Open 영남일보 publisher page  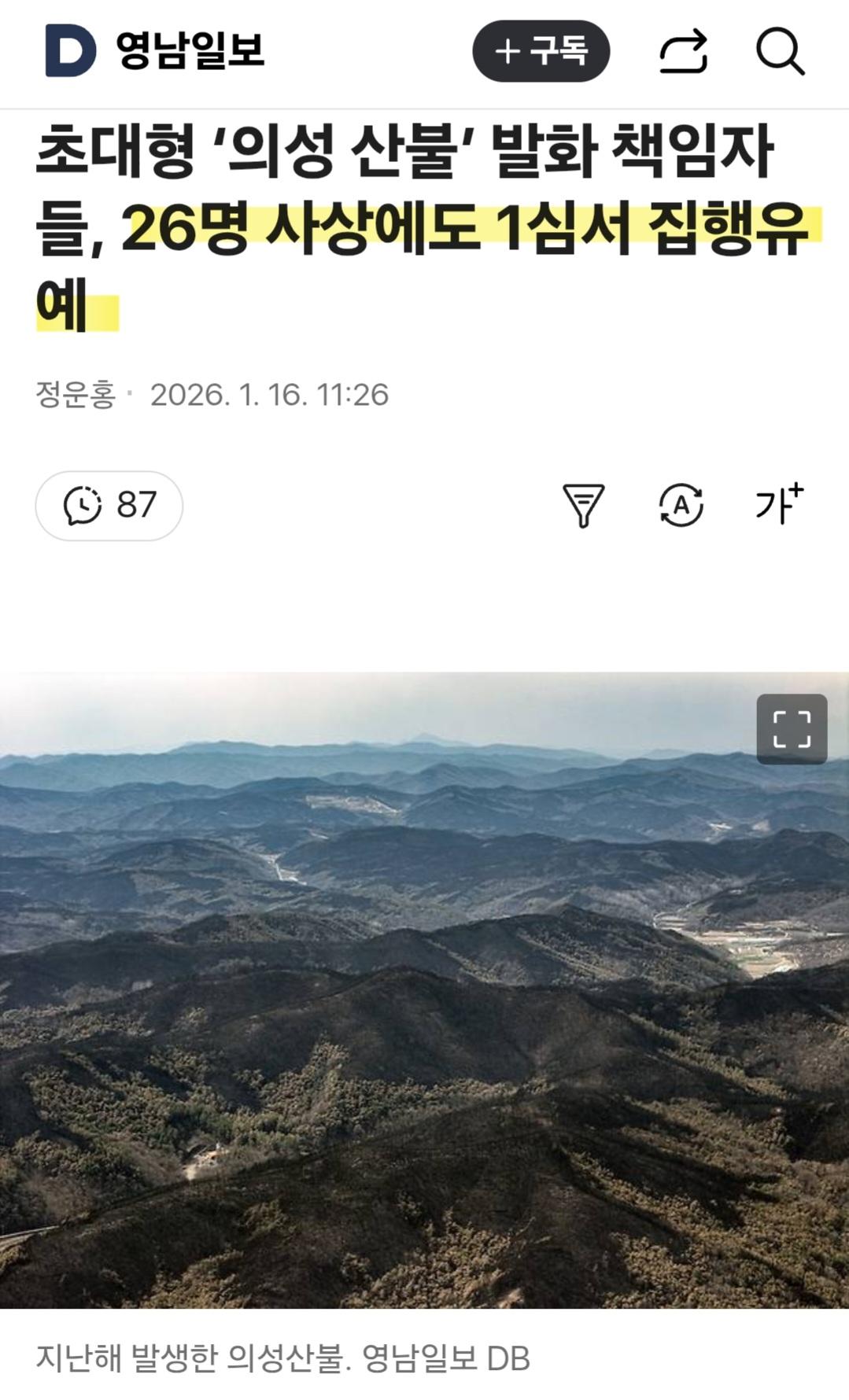190,51
